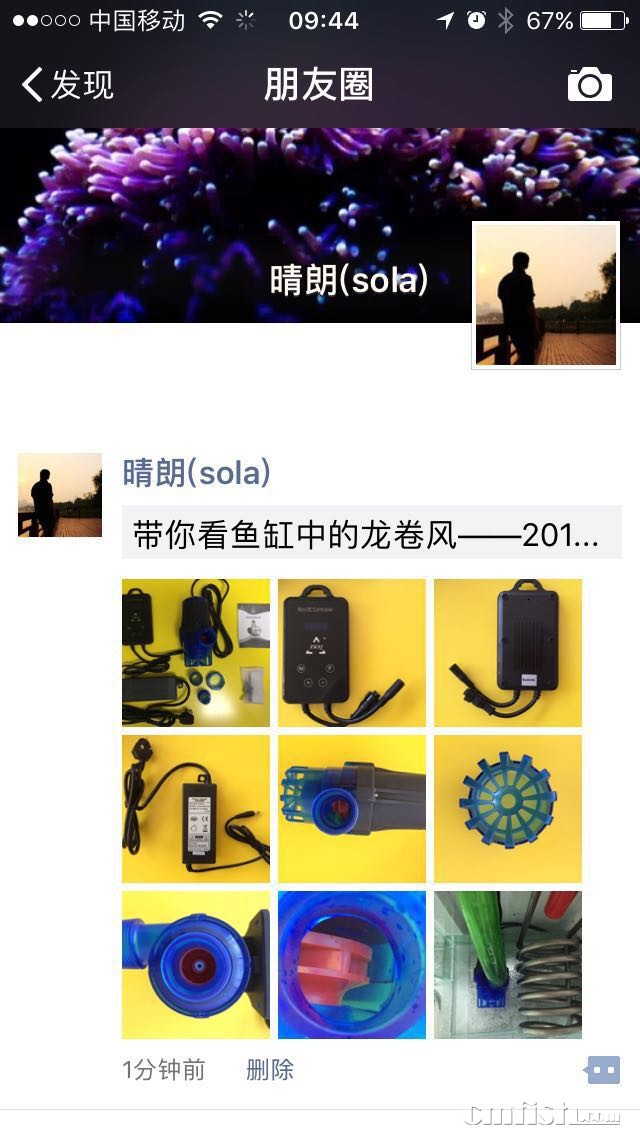View the blue pump side view photo
The image size is (640, 1136).
tap(352, 808)
